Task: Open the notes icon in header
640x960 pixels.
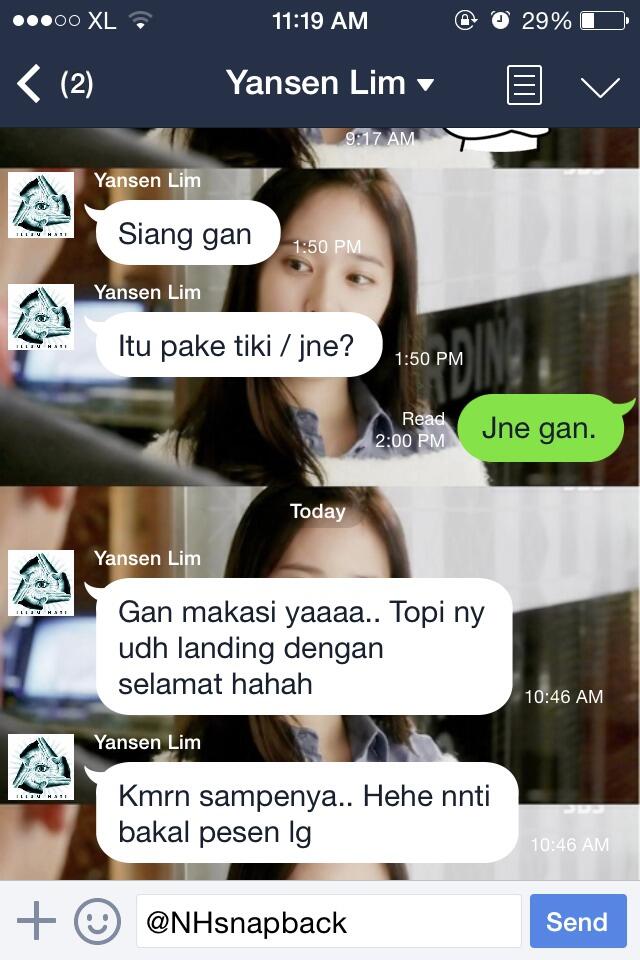Action: click(x=524, y=85)
